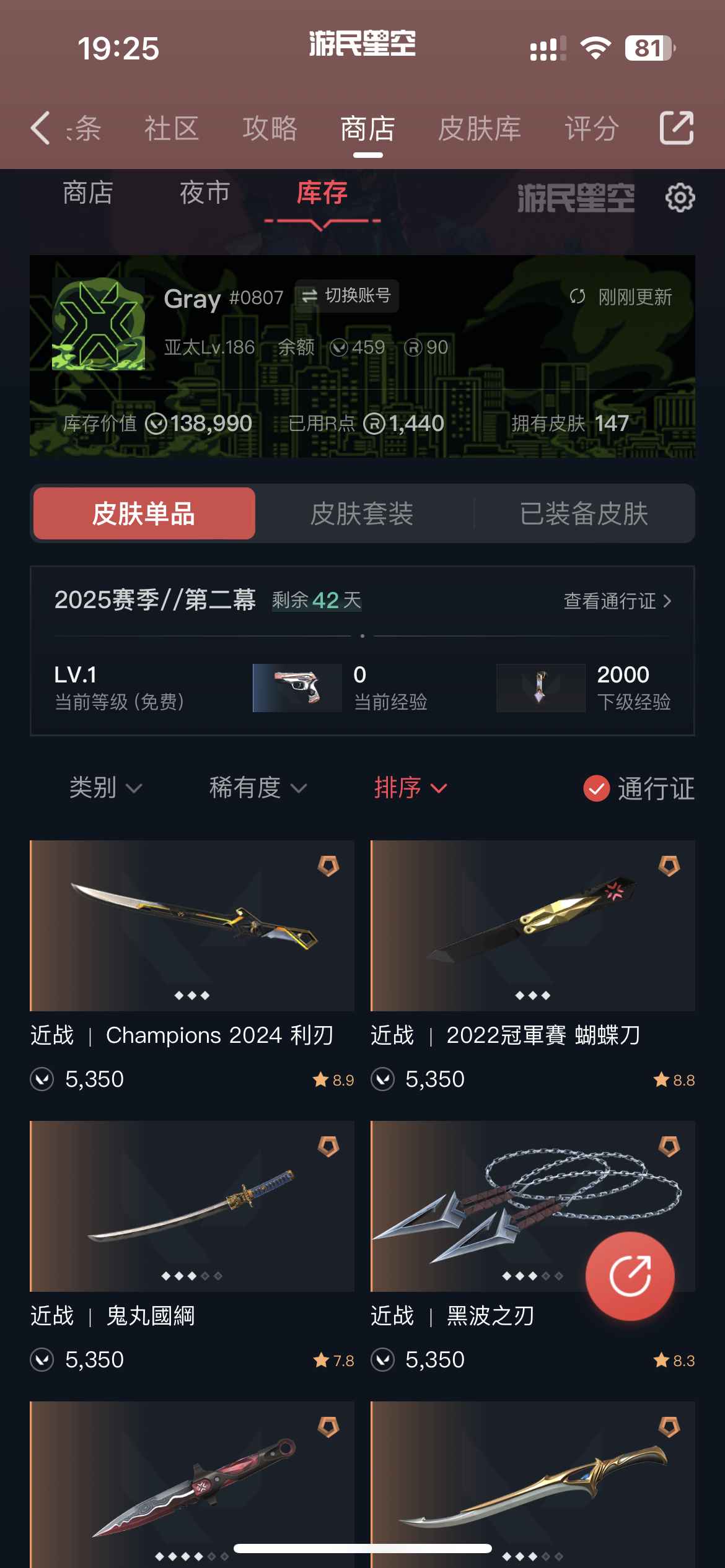The height and width of the screenshot is (1568, 725).
Task: Open the 排序 sort dropdown
Action: [410, 788]
